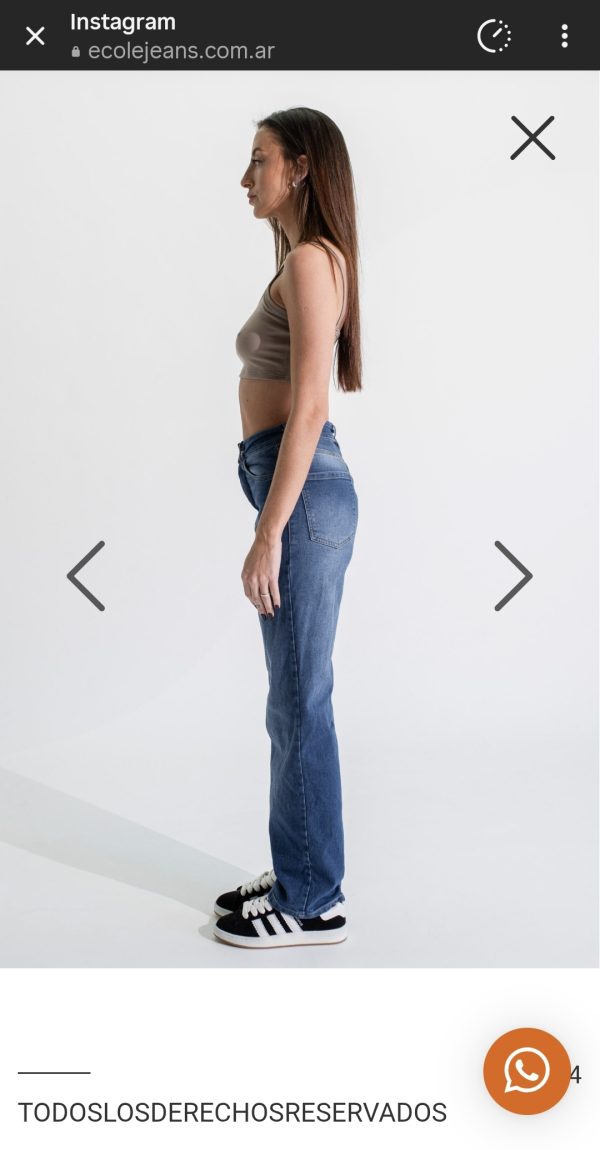Show the previous product photo
The height and width of the screenshot is (1150, 600).
(86, 576)
